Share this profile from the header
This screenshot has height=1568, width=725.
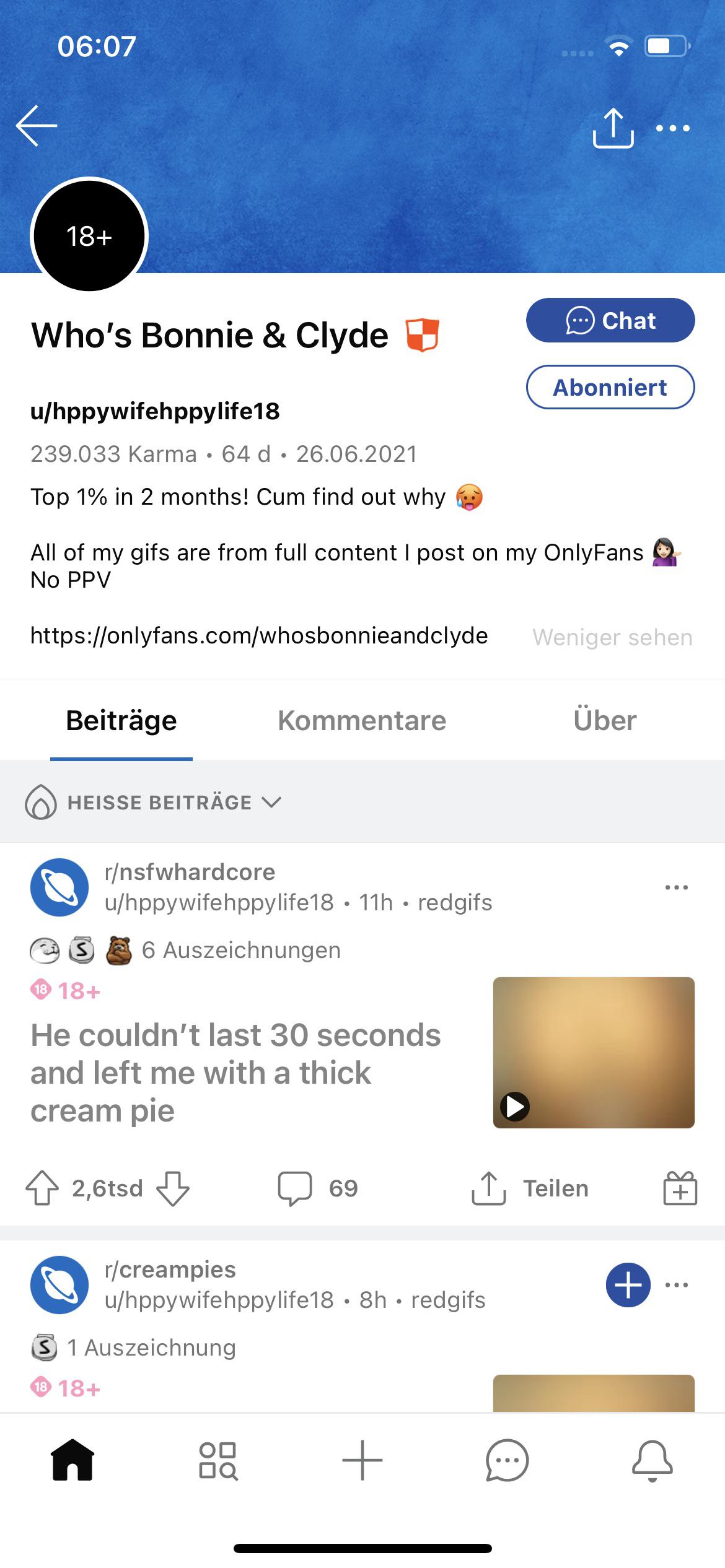click(613, 128)
